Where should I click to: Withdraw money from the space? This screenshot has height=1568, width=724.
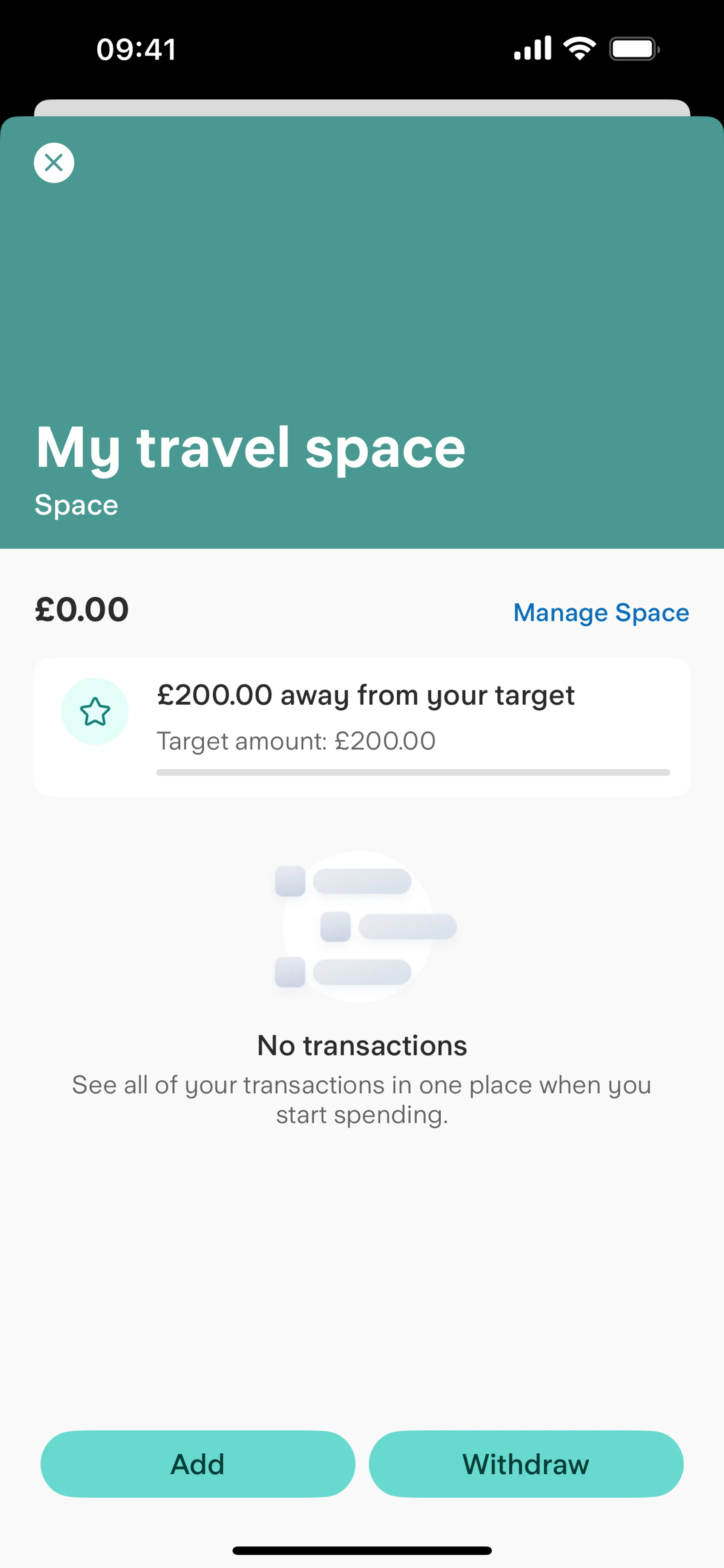tap(526, 1464)
